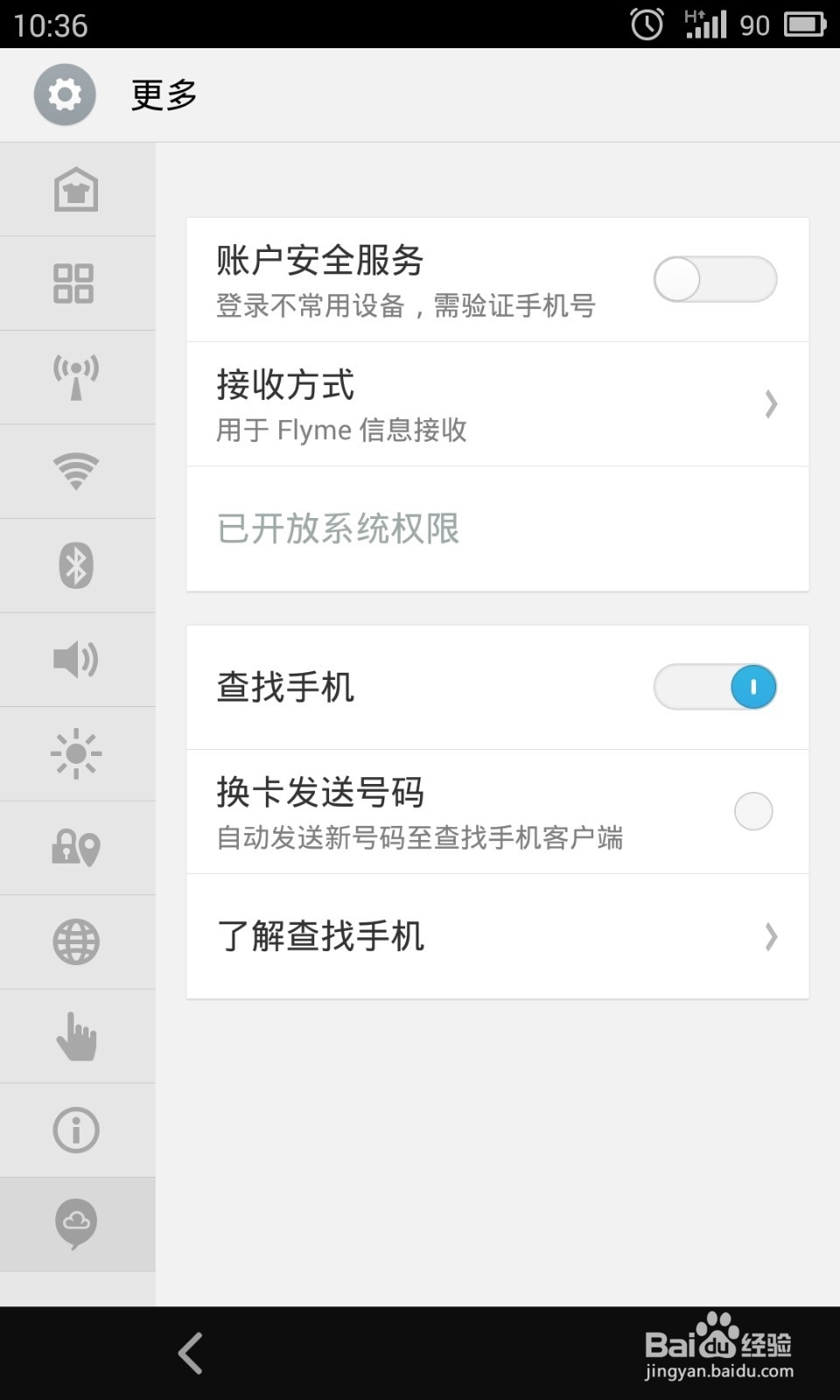Open language/globe settings icon
The width and height of the screenshot is (840, 1400).
pos(77,941)
